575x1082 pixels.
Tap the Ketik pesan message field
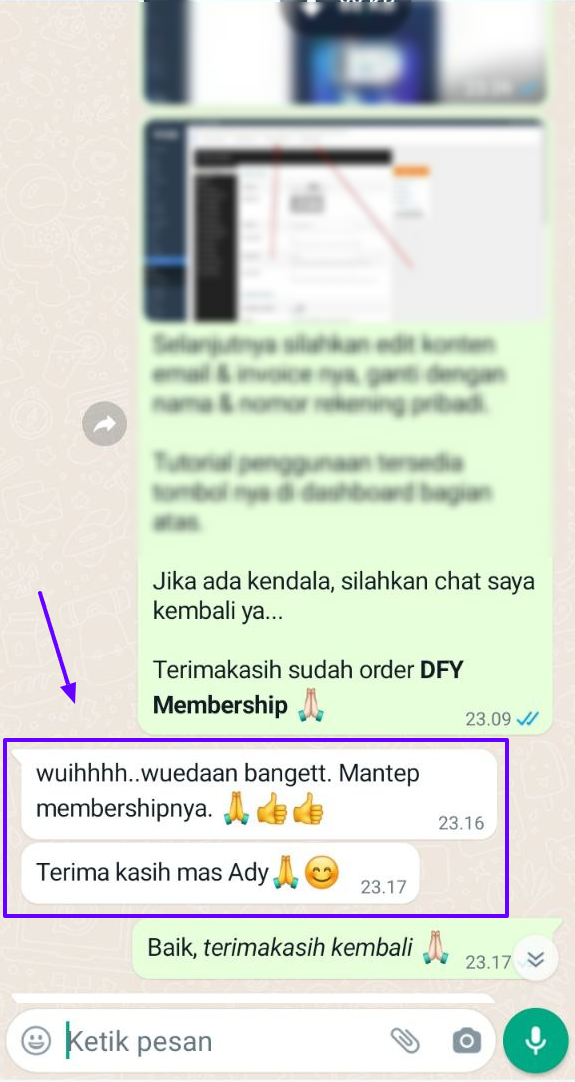click(221, 1041)
